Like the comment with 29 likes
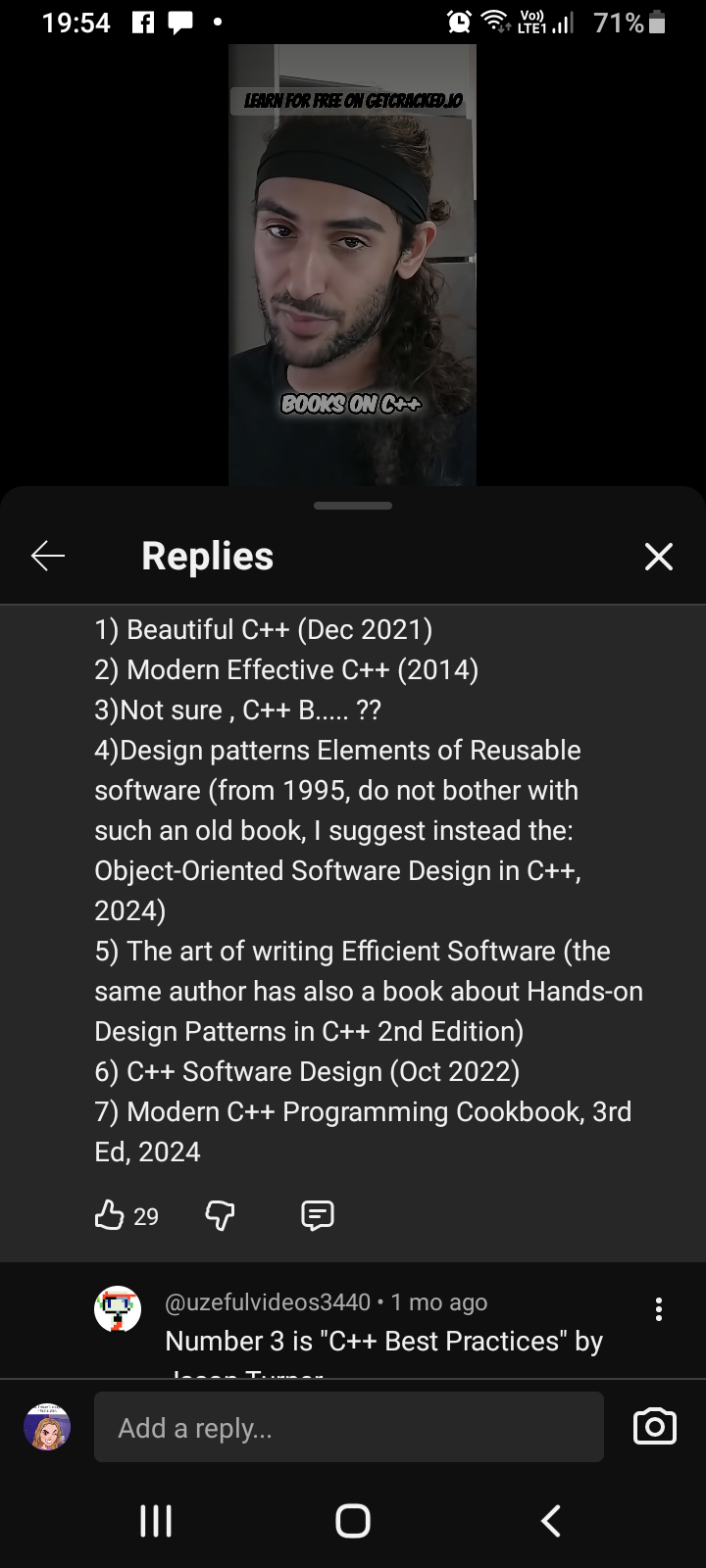Image resolution: width=706 pixels, height=1568 pixels. [109, 1216]
